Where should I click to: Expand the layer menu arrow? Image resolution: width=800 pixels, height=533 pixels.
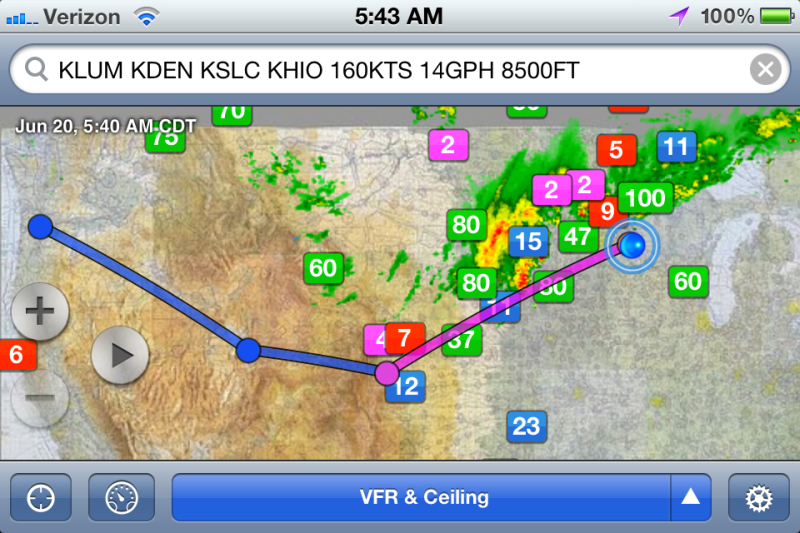(690, 497)
